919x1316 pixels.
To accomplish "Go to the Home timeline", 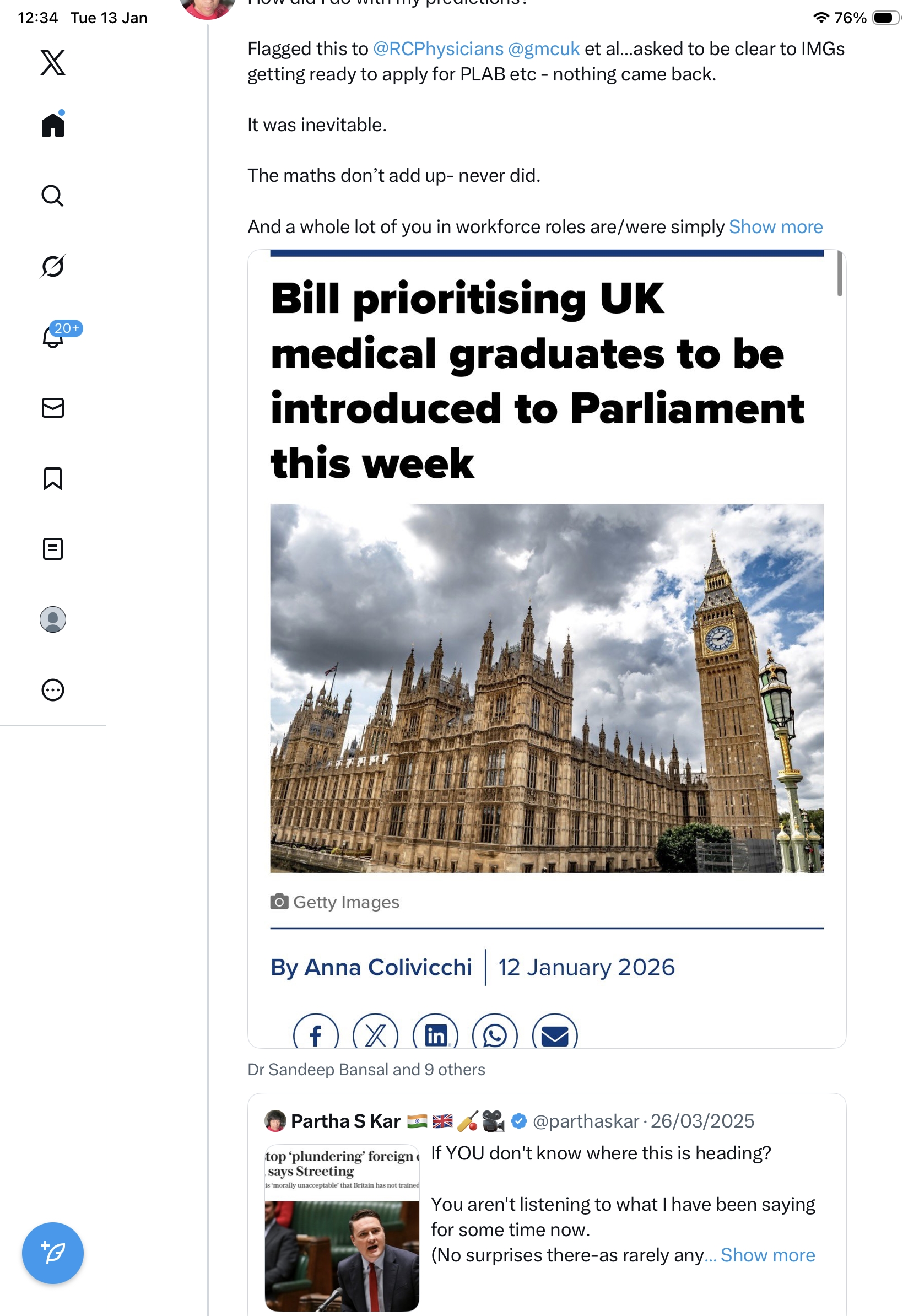I will 53,125.
